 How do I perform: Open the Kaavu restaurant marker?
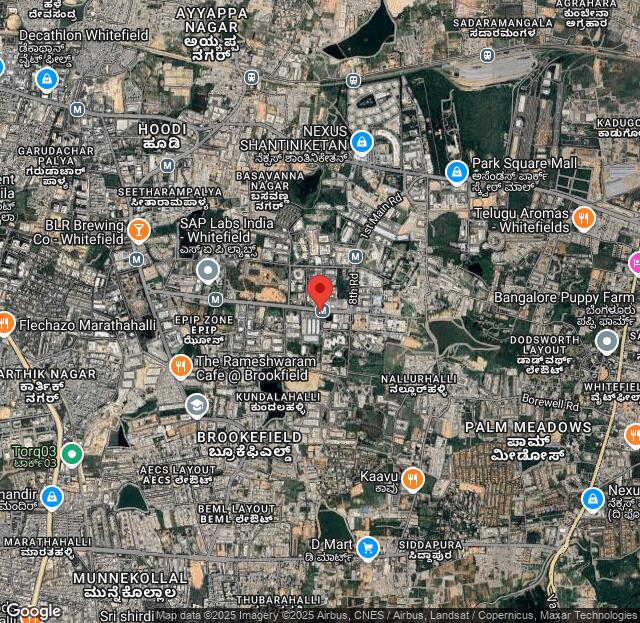pyautogui.click(x=413, y=480)
